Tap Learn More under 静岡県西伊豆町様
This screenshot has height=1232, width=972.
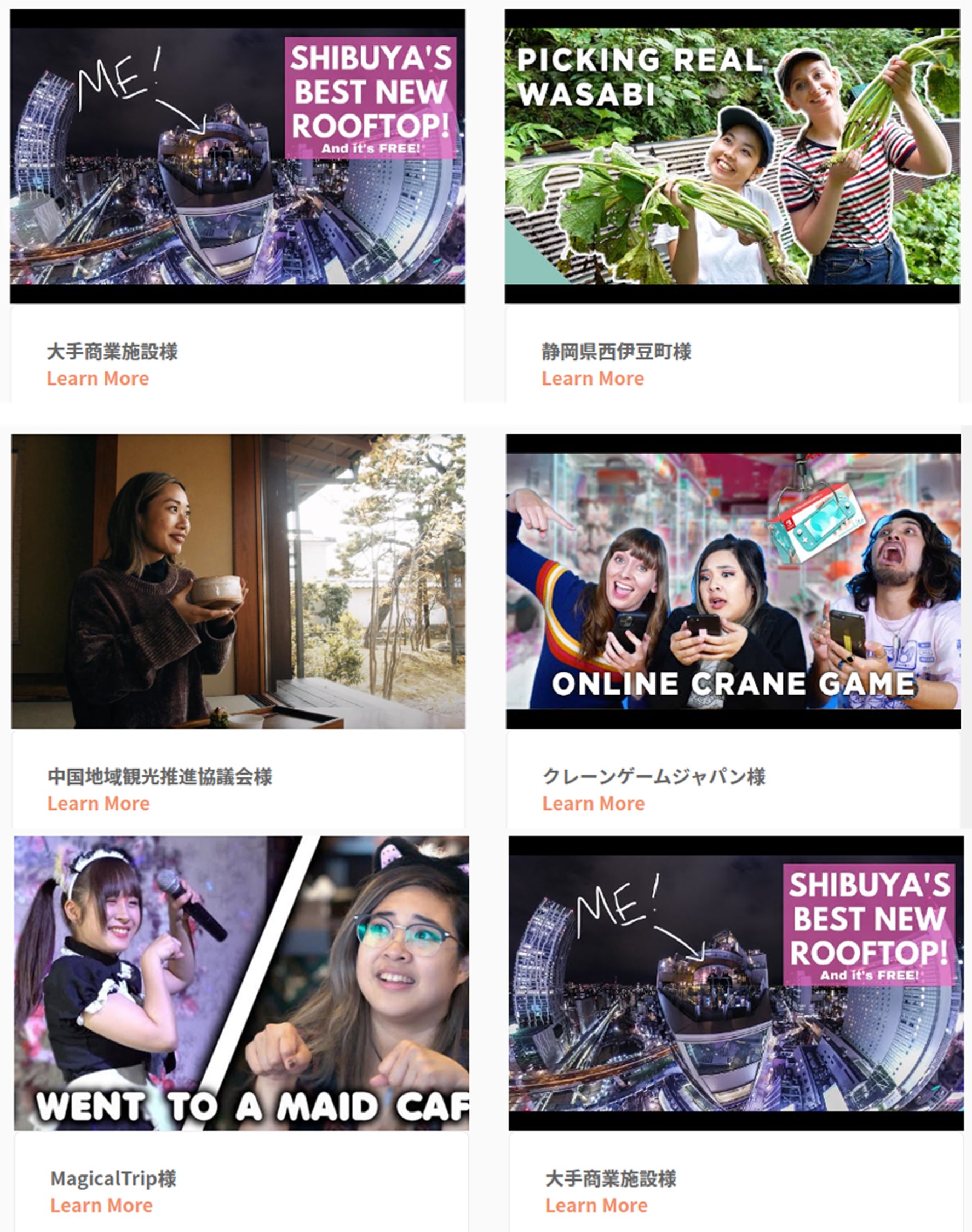(x=593, y=379)
